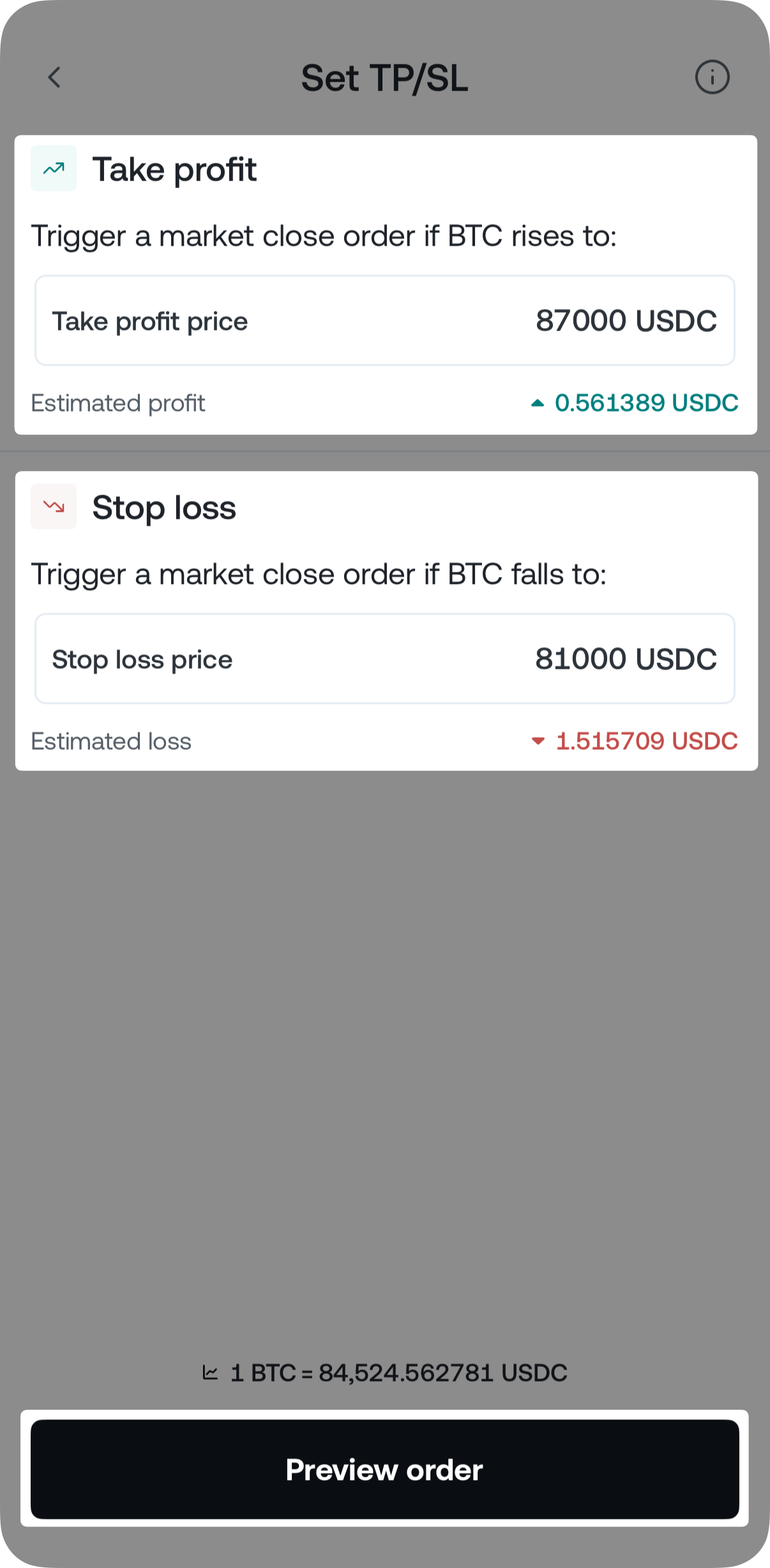The width and height of the screenshot is (770, 1568).
Task: Tap Preview order button
Action: pyautogui.click(x=385, y=1469)
